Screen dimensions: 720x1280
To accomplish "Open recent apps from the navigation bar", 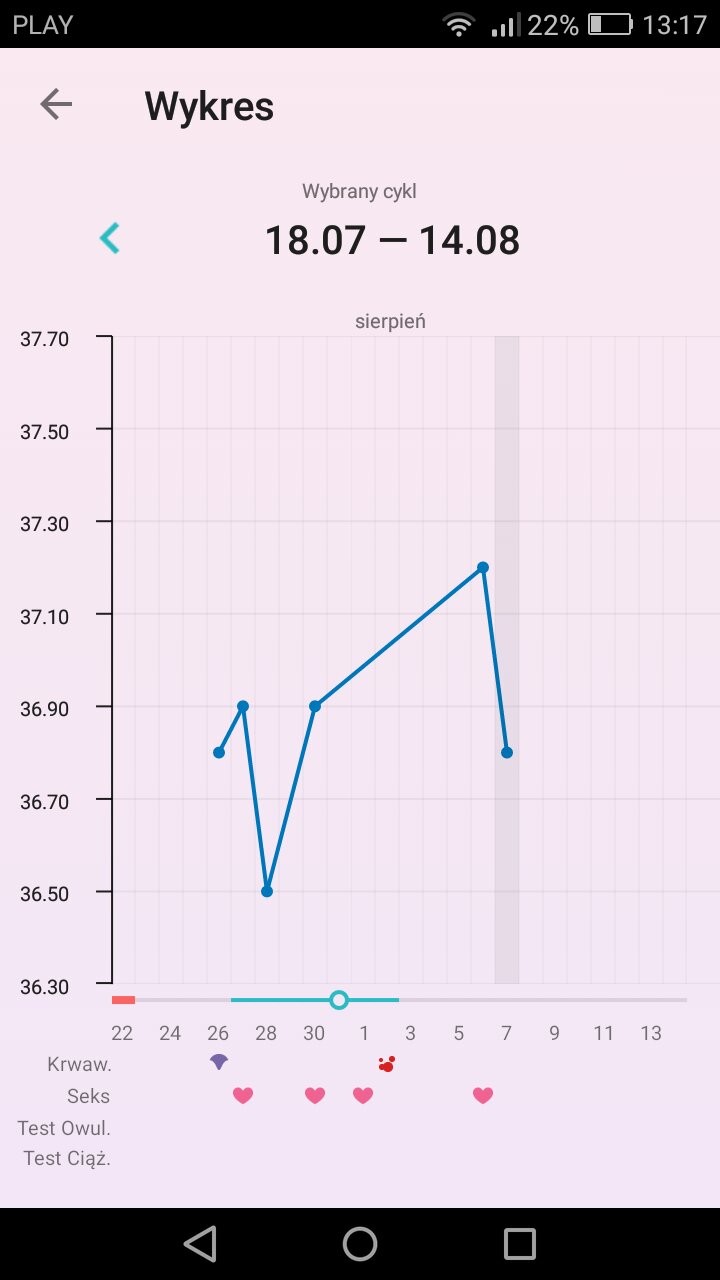I will (x=520, y=1244).
